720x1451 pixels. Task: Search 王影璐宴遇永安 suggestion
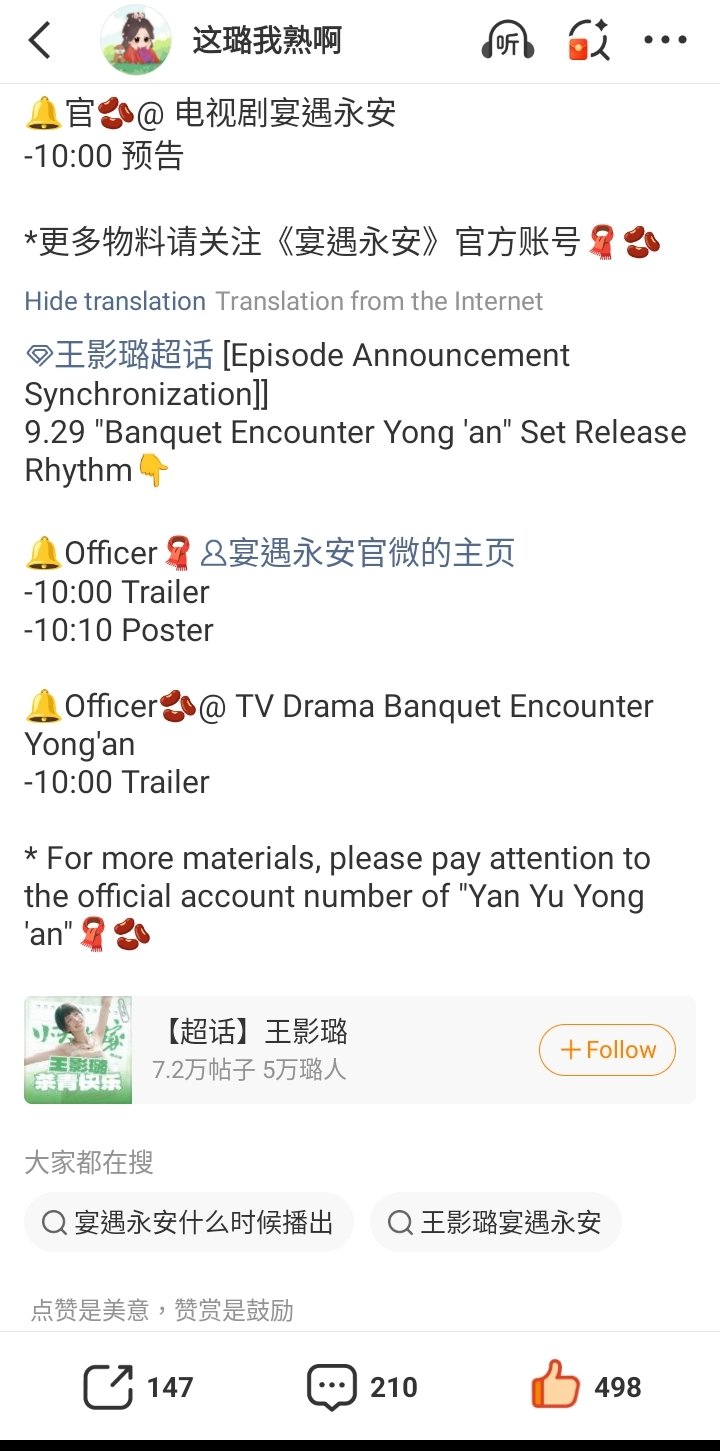(496, 1222)
